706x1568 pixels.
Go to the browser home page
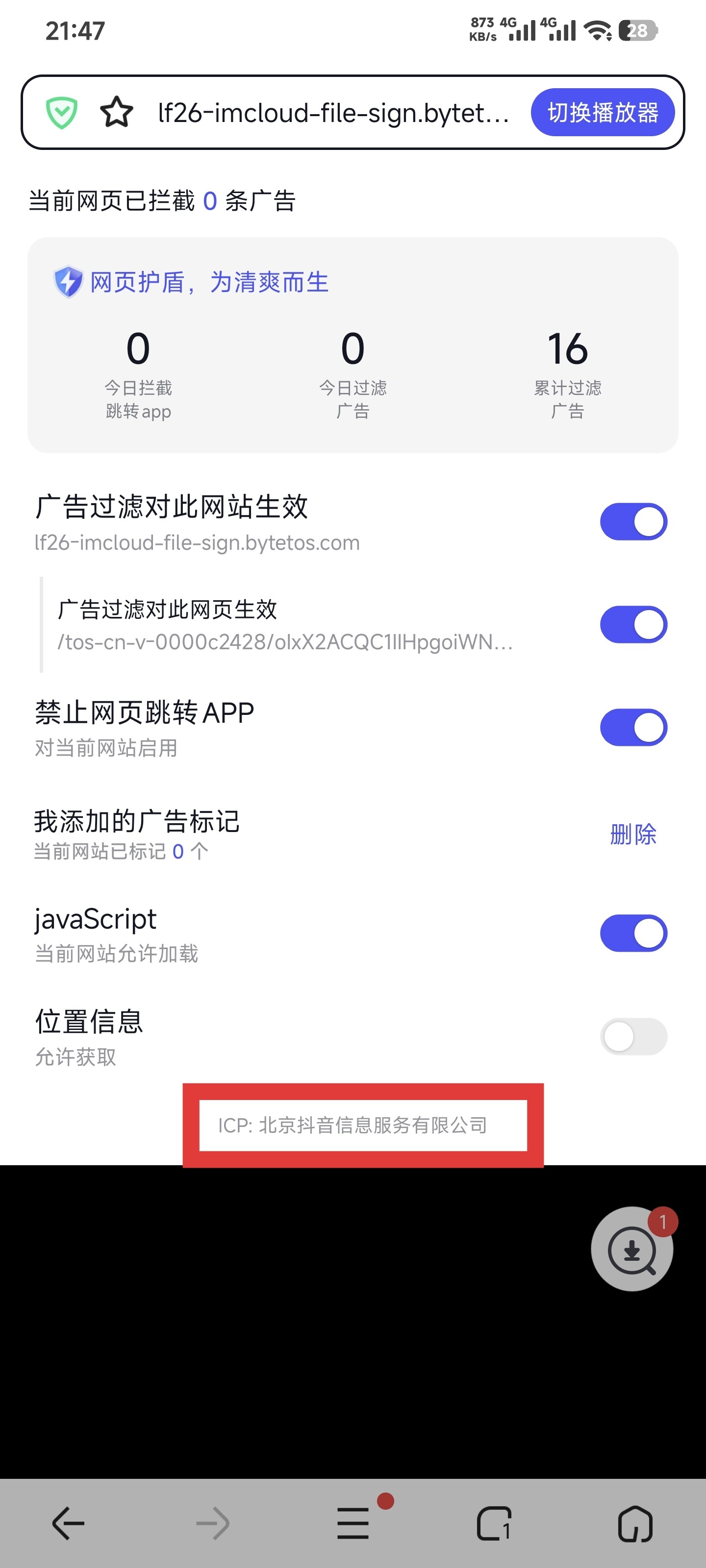[x=635, y=1524]
